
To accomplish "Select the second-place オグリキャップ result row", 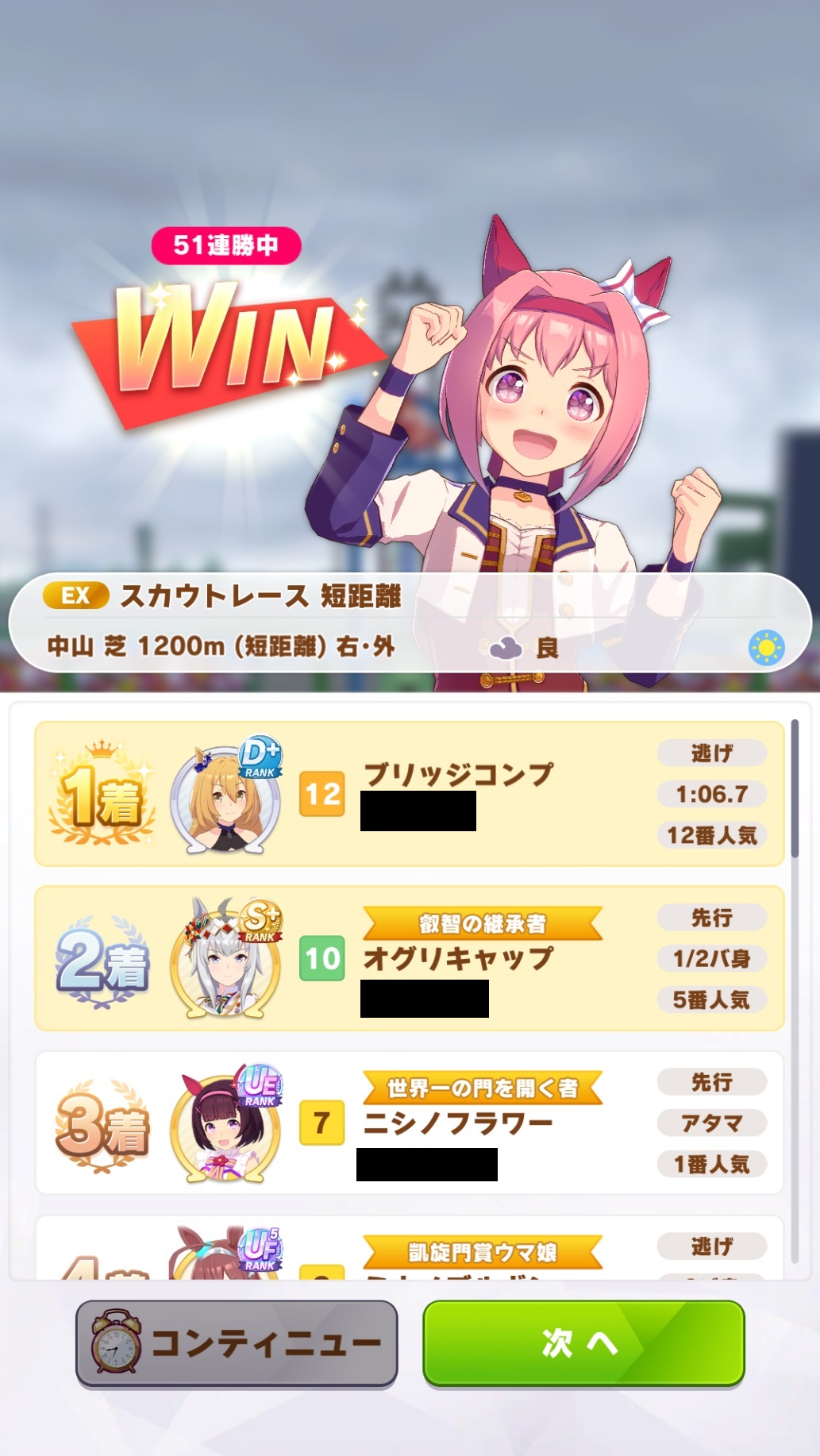I will (410, 957).
